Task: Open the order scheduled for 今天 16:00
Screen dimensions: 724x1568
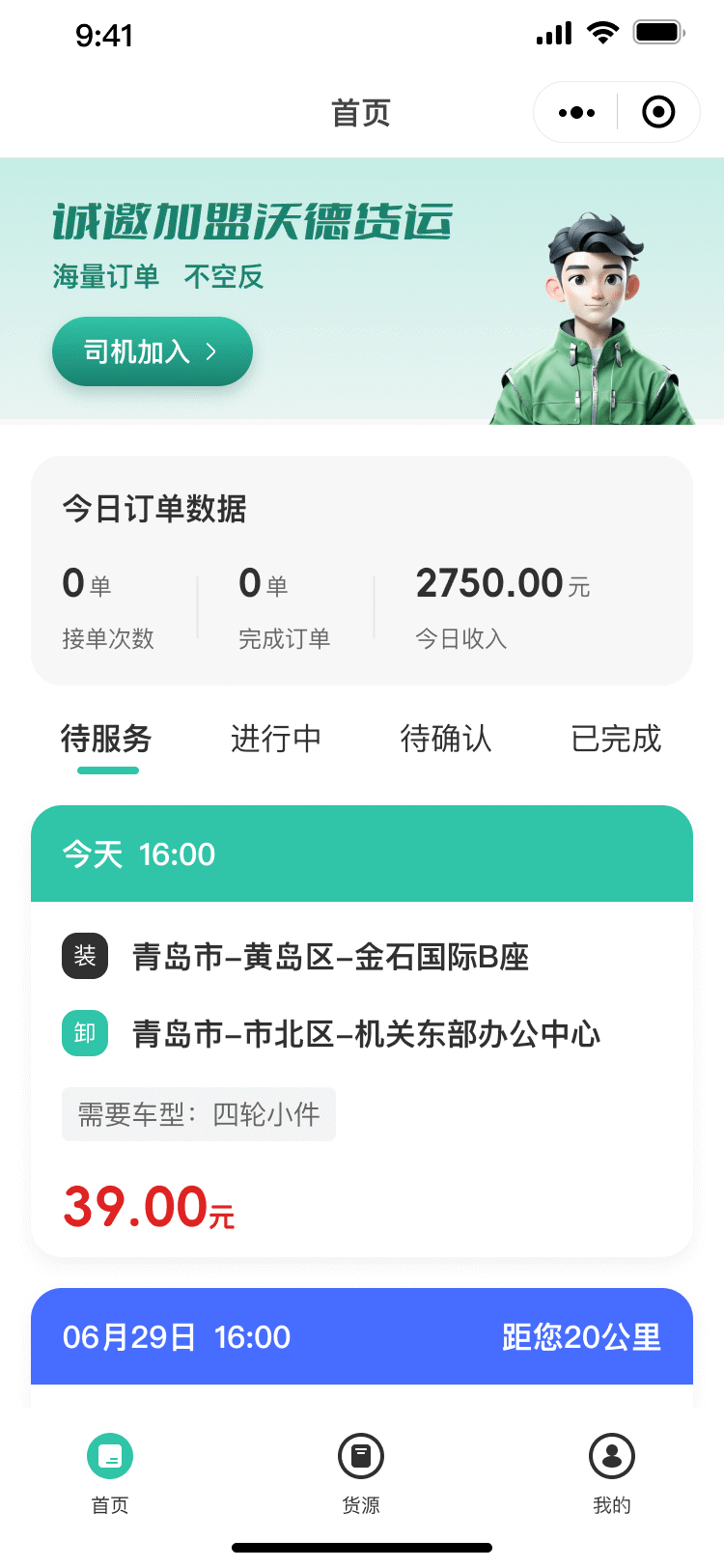Action: 362,1031
